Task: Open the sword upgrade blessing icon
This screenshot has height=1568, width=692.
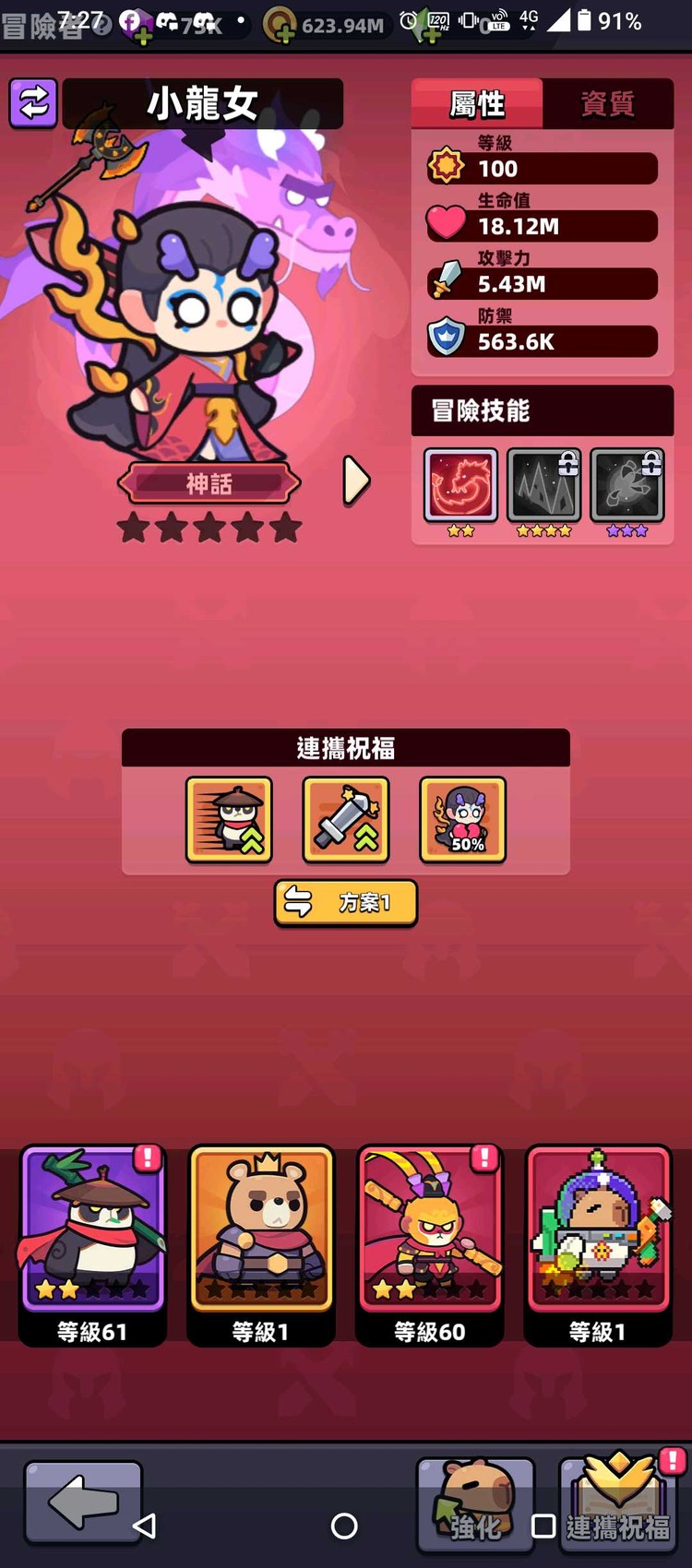Action: [346, 820]
